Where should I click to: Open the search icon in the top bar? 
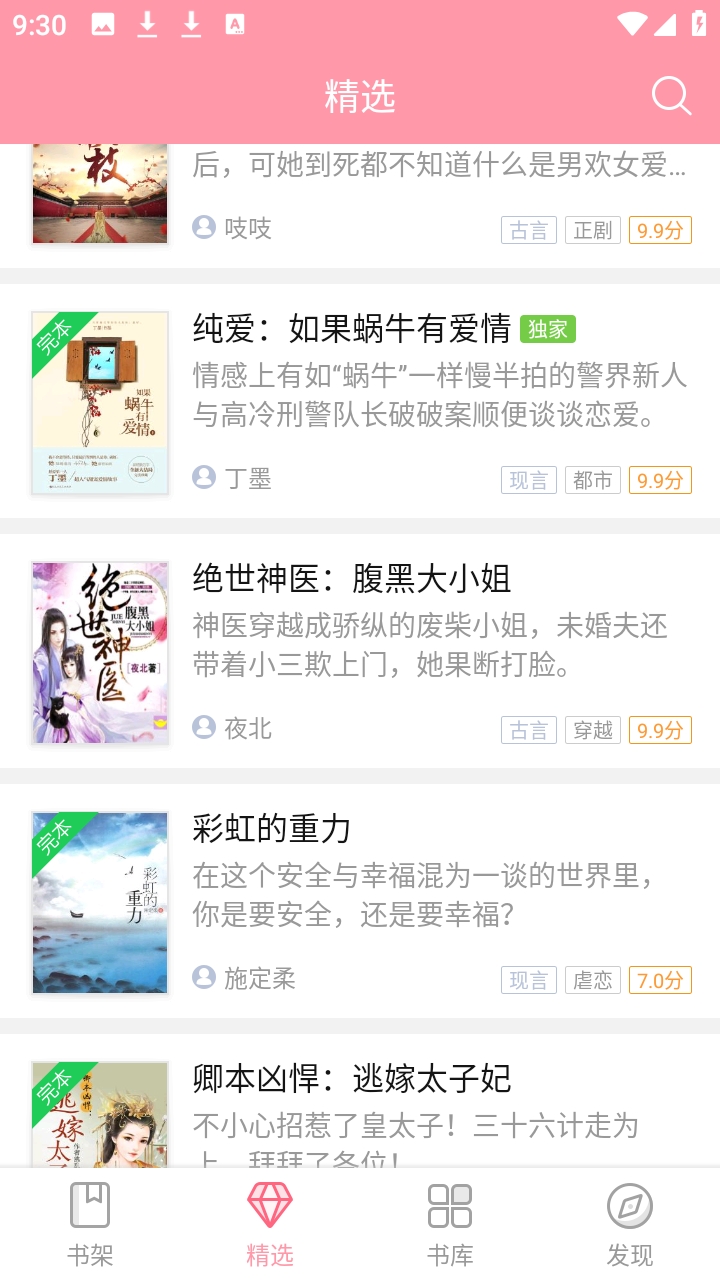pos(671,96)
